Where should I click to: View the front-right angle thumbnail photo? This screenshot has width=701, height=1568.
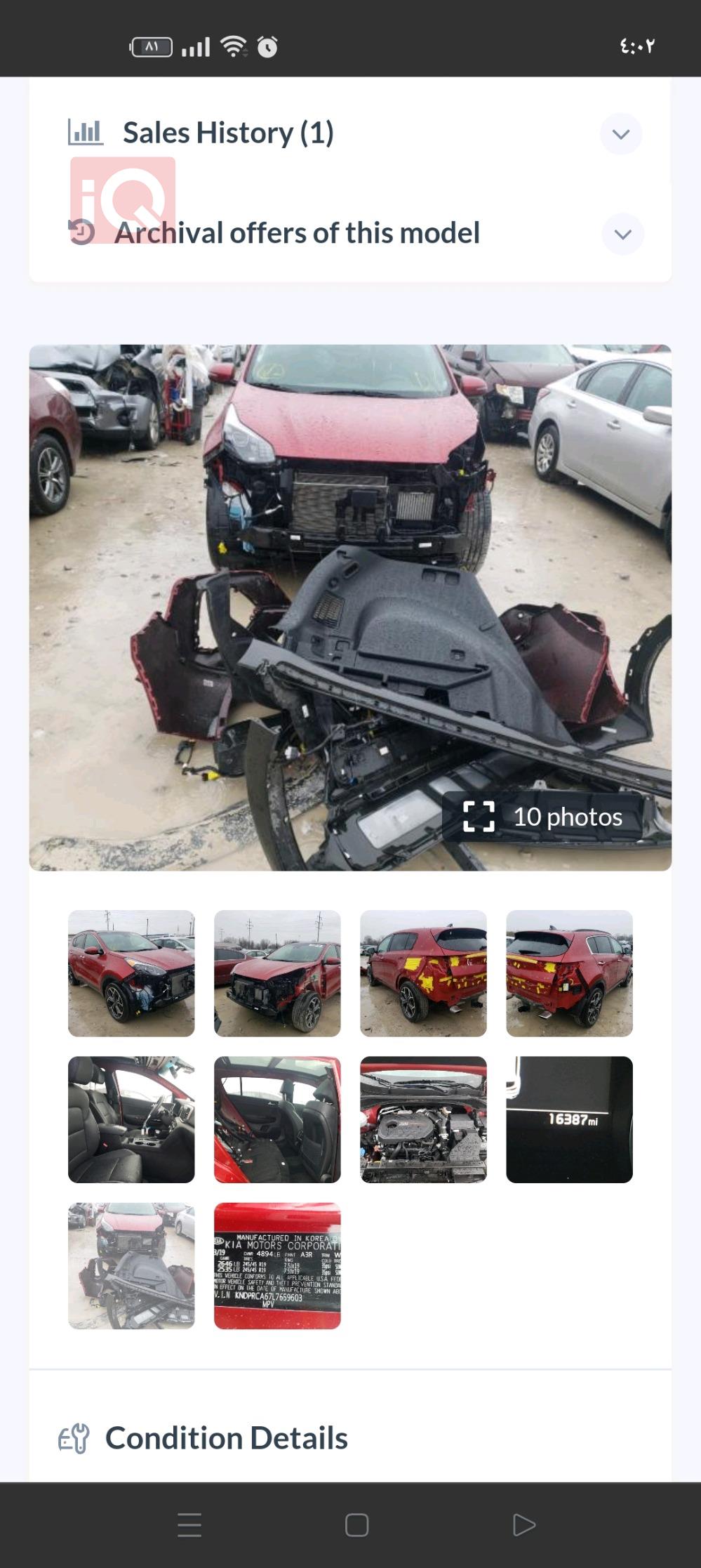pos(277,973)
